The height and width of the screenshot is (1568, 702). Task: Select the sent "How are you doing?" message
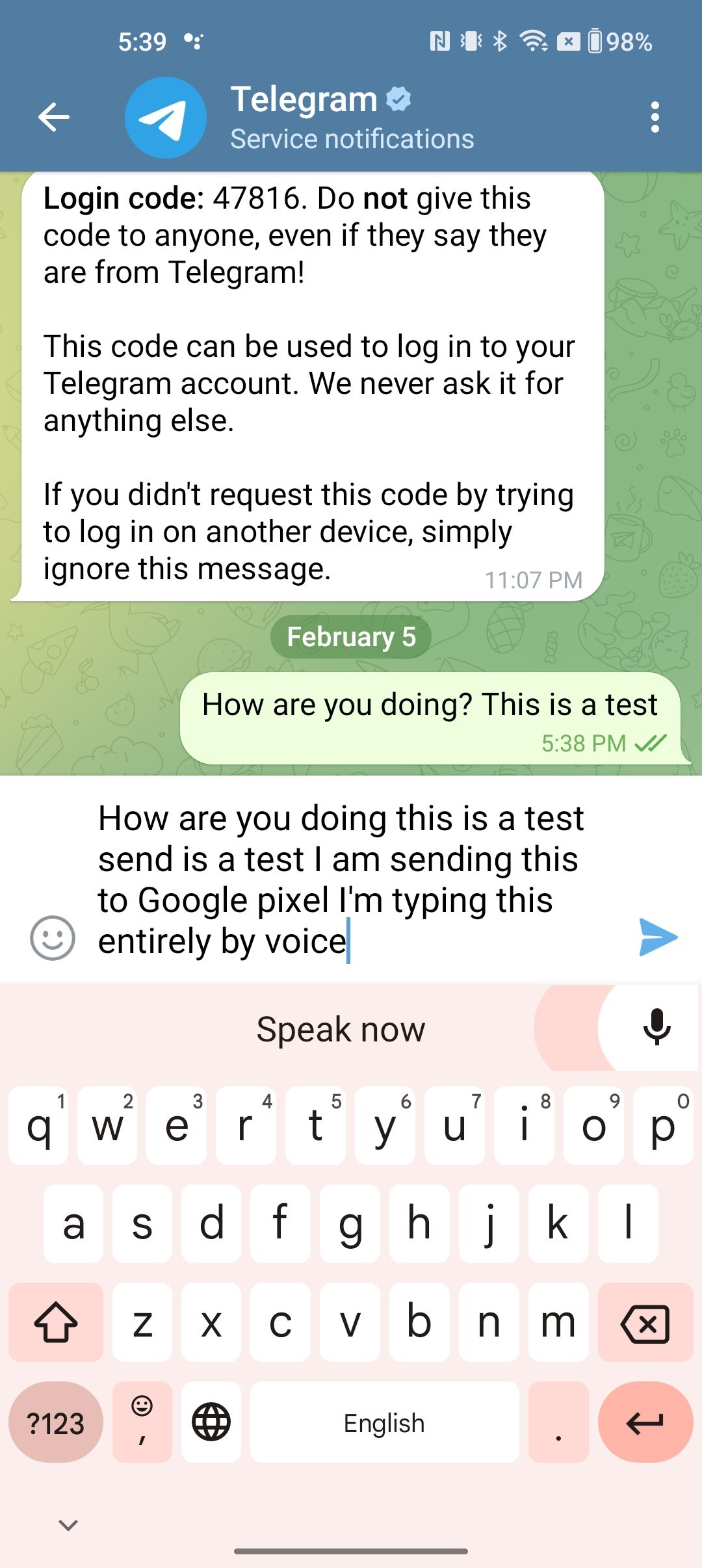tap(430, 718)
